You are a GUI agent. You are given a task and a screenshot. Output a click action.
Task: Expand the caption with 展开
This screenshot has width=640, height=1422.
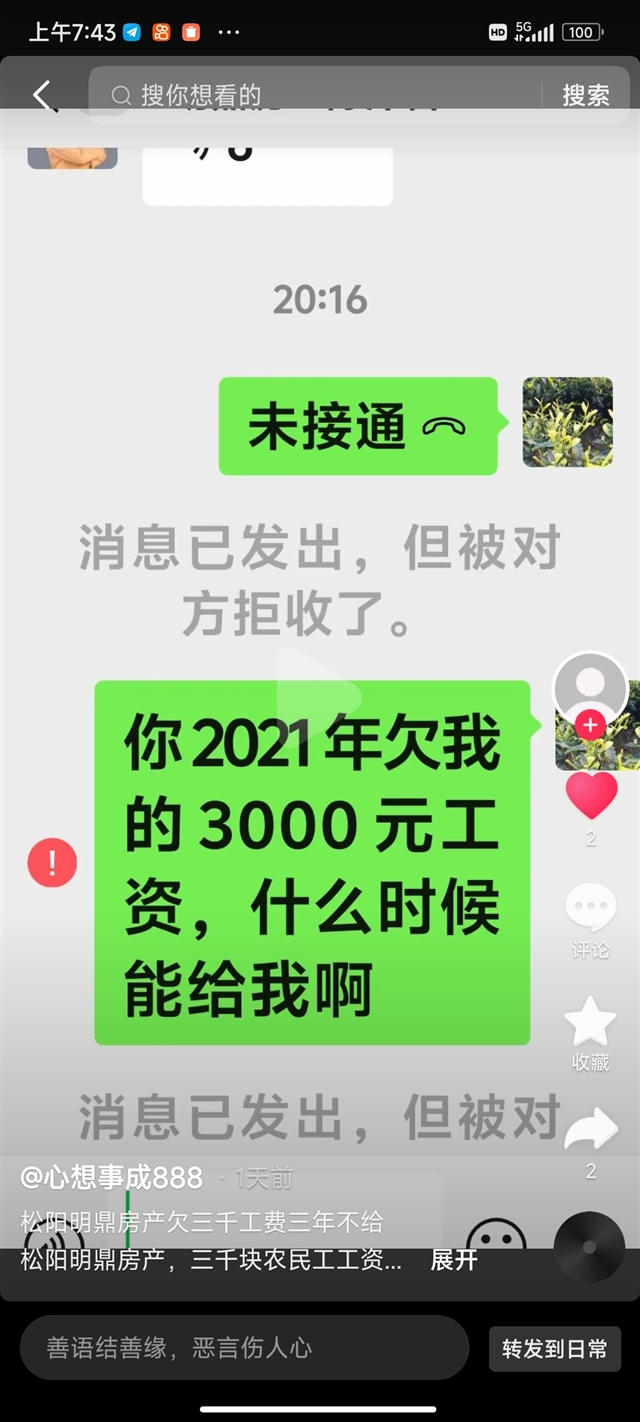454,1260
